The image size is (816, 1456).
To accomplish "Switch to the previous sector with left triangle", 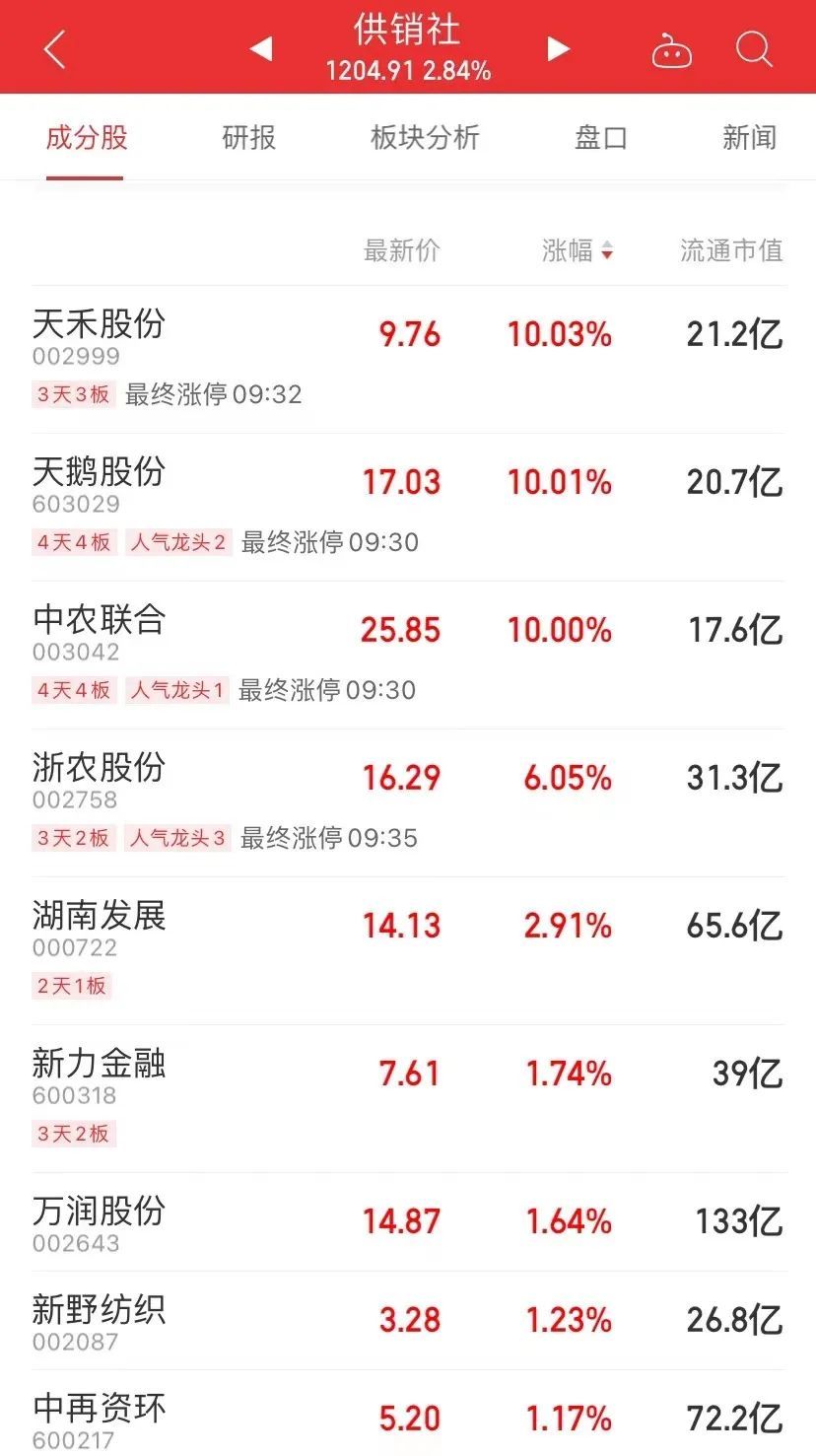I will coord(261,48).
